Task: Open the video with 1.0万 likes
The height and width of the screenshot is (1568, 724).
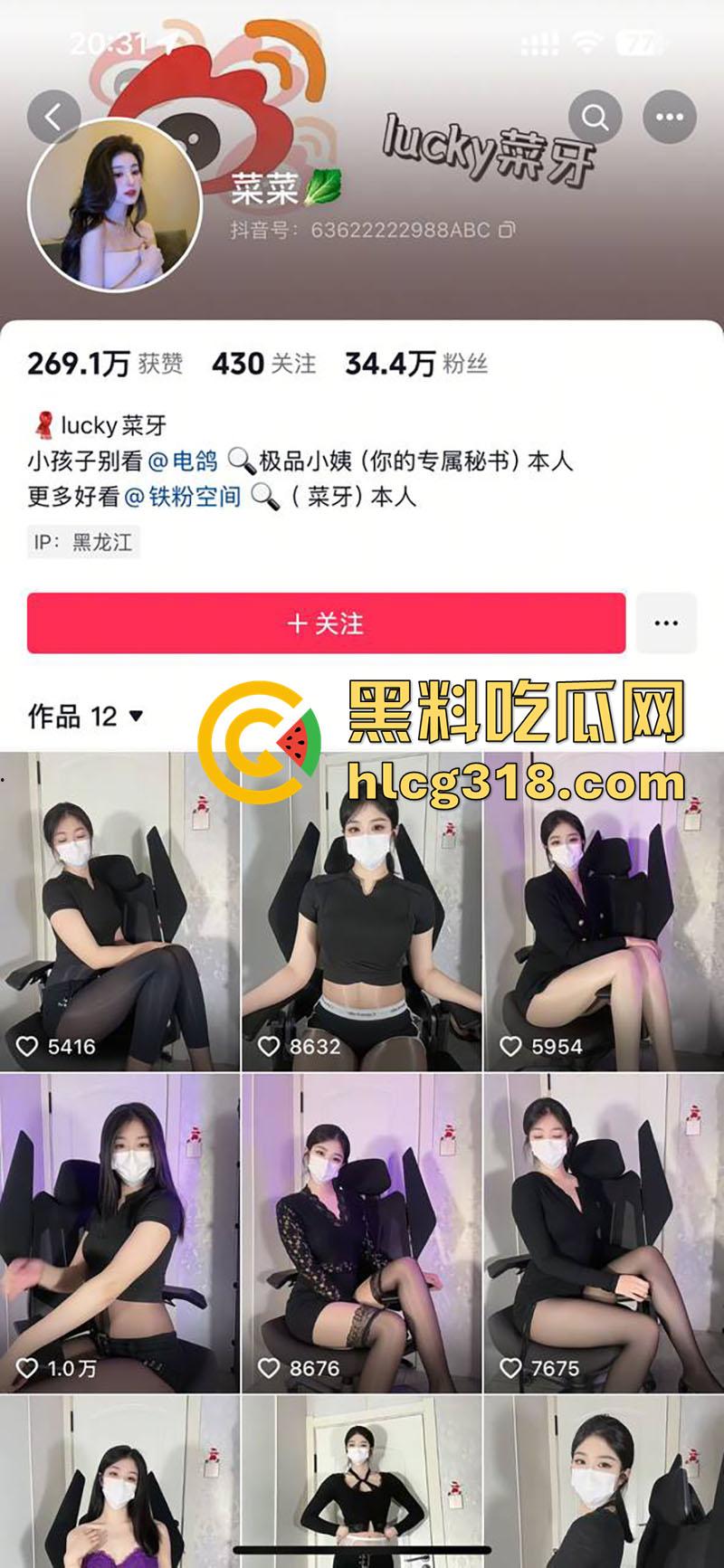Action: 119,1232
